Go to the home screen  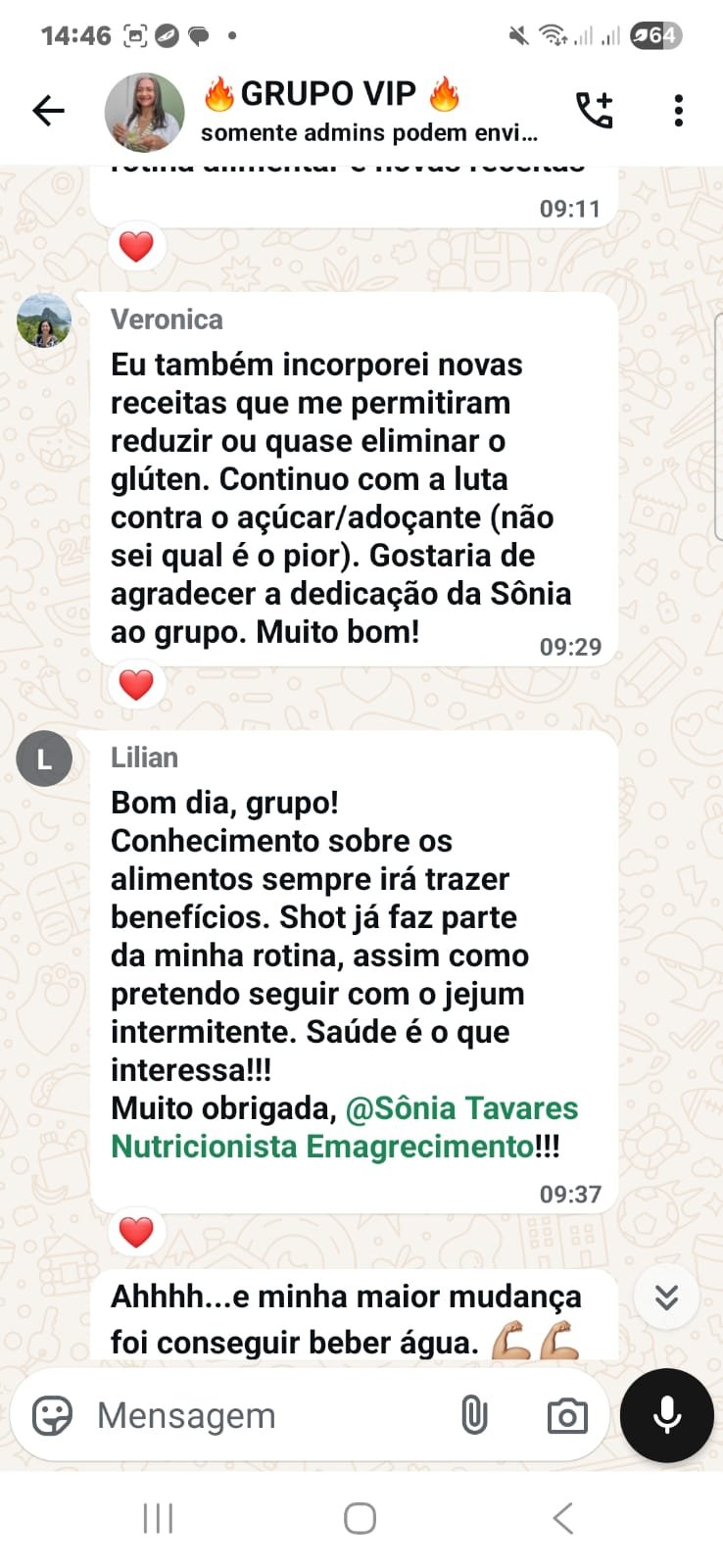click(361, 1519)
